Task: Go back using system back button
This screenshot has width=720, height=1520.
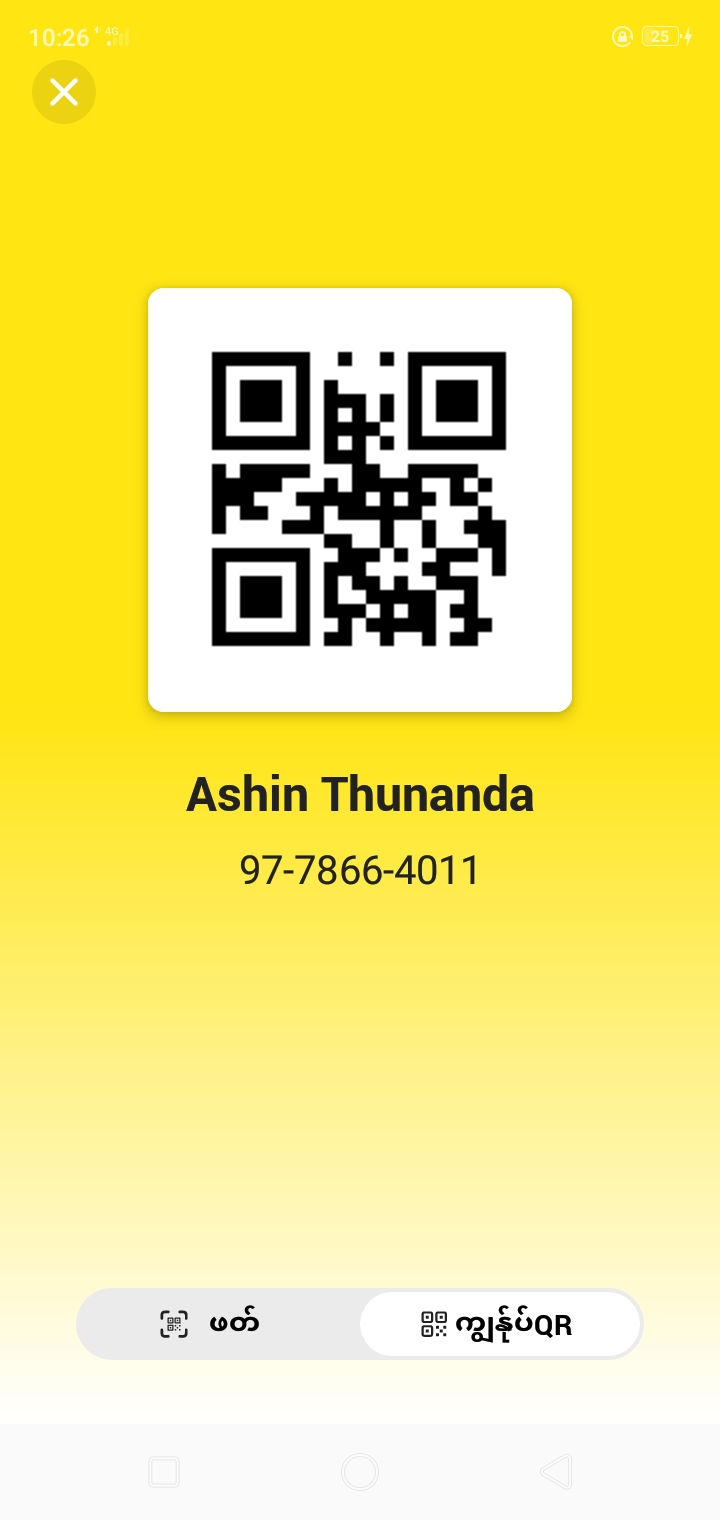Action: [x=555, y=1472]
